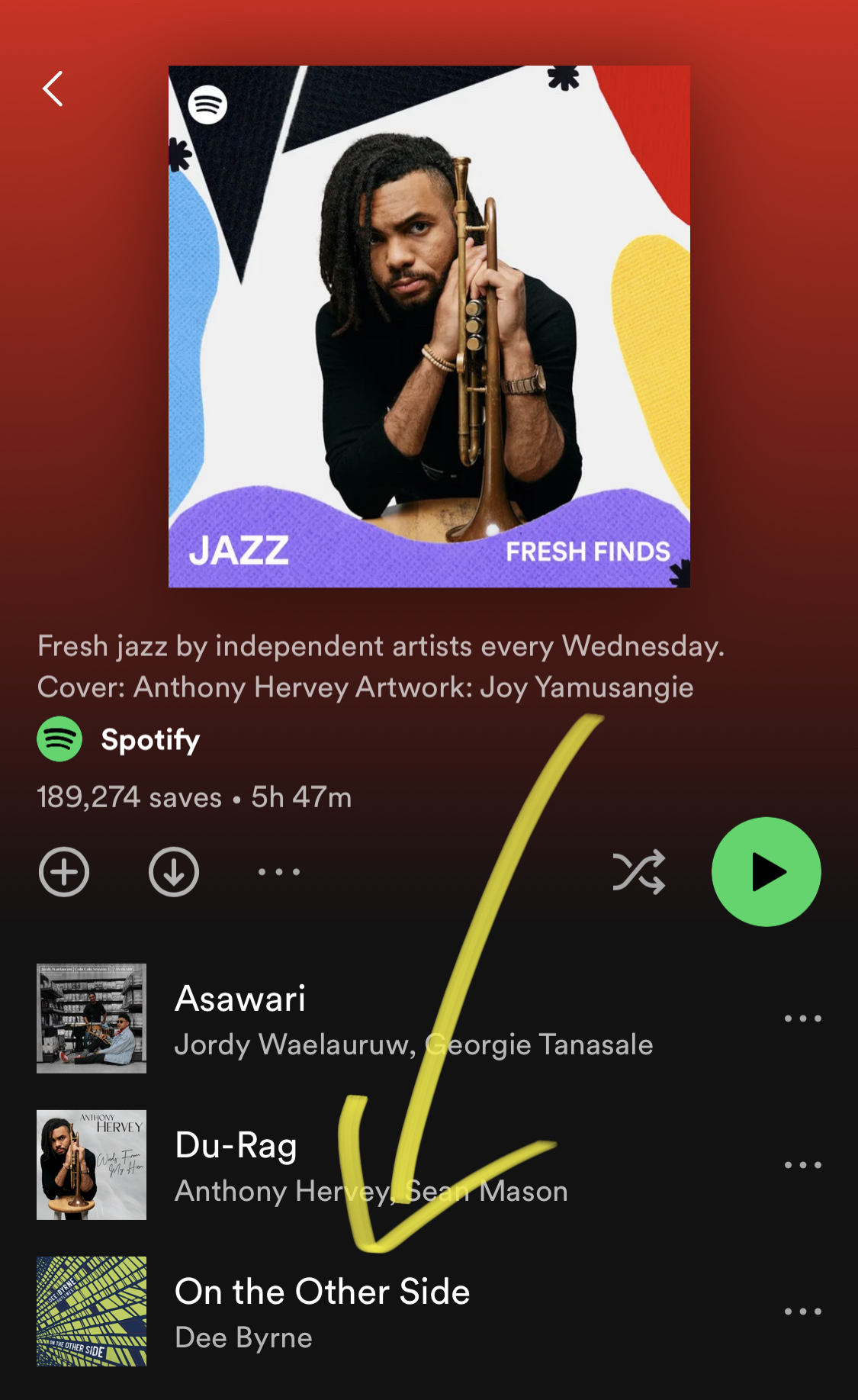Toggle shuffle play
This screenshot has width=858, height=1400.
(639, 872)
